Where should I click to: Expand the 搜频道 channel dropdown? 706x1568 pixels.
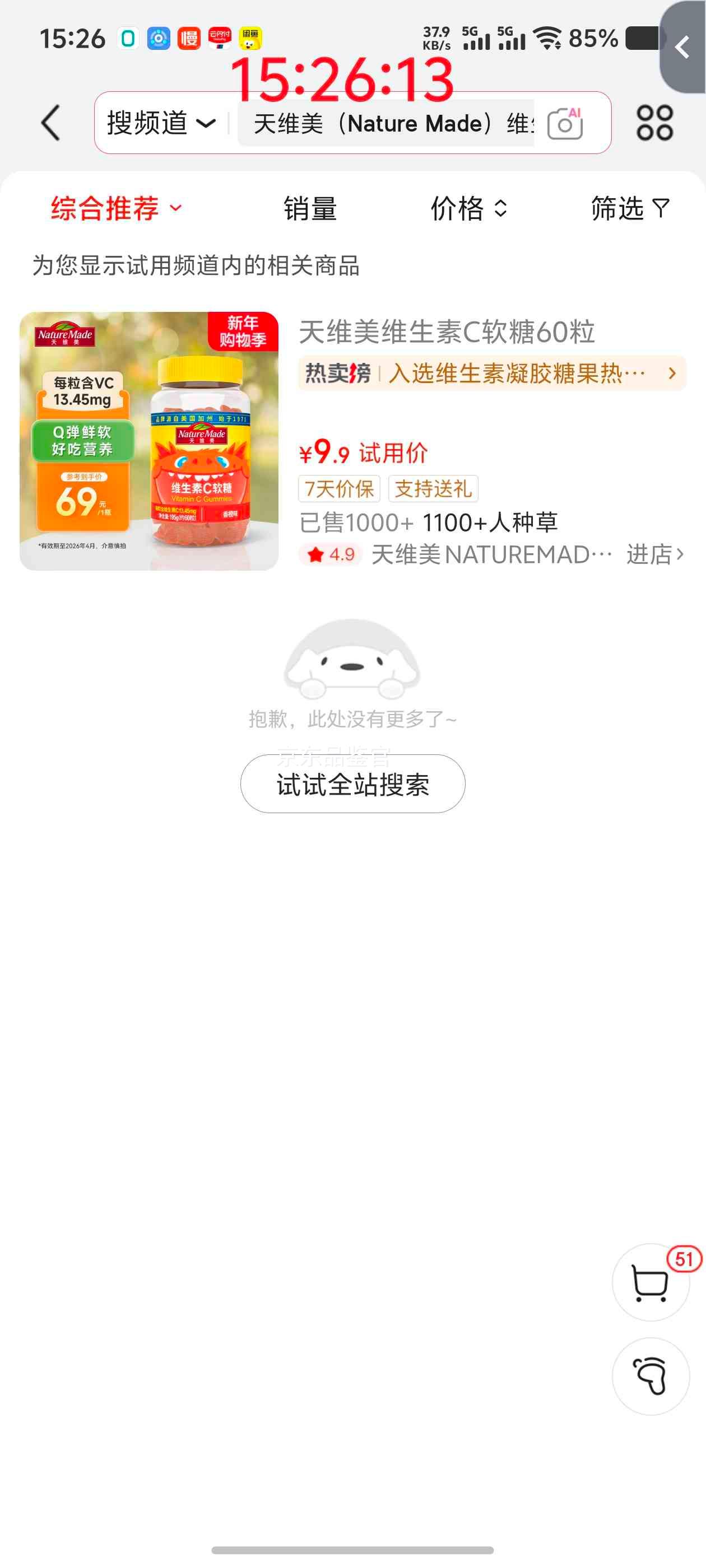pos(161,123)
